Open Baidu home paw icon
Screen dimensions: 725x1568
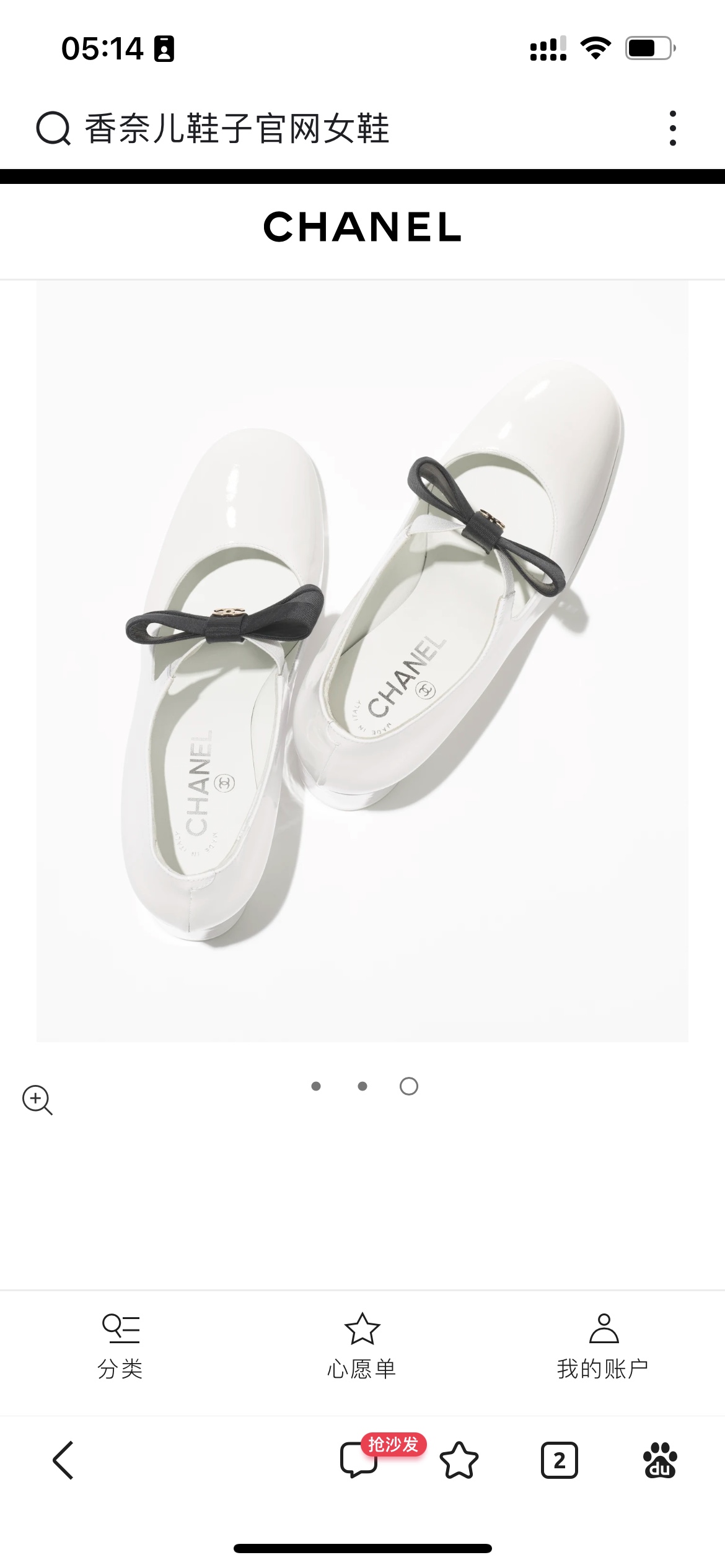tap(660, 1460)
